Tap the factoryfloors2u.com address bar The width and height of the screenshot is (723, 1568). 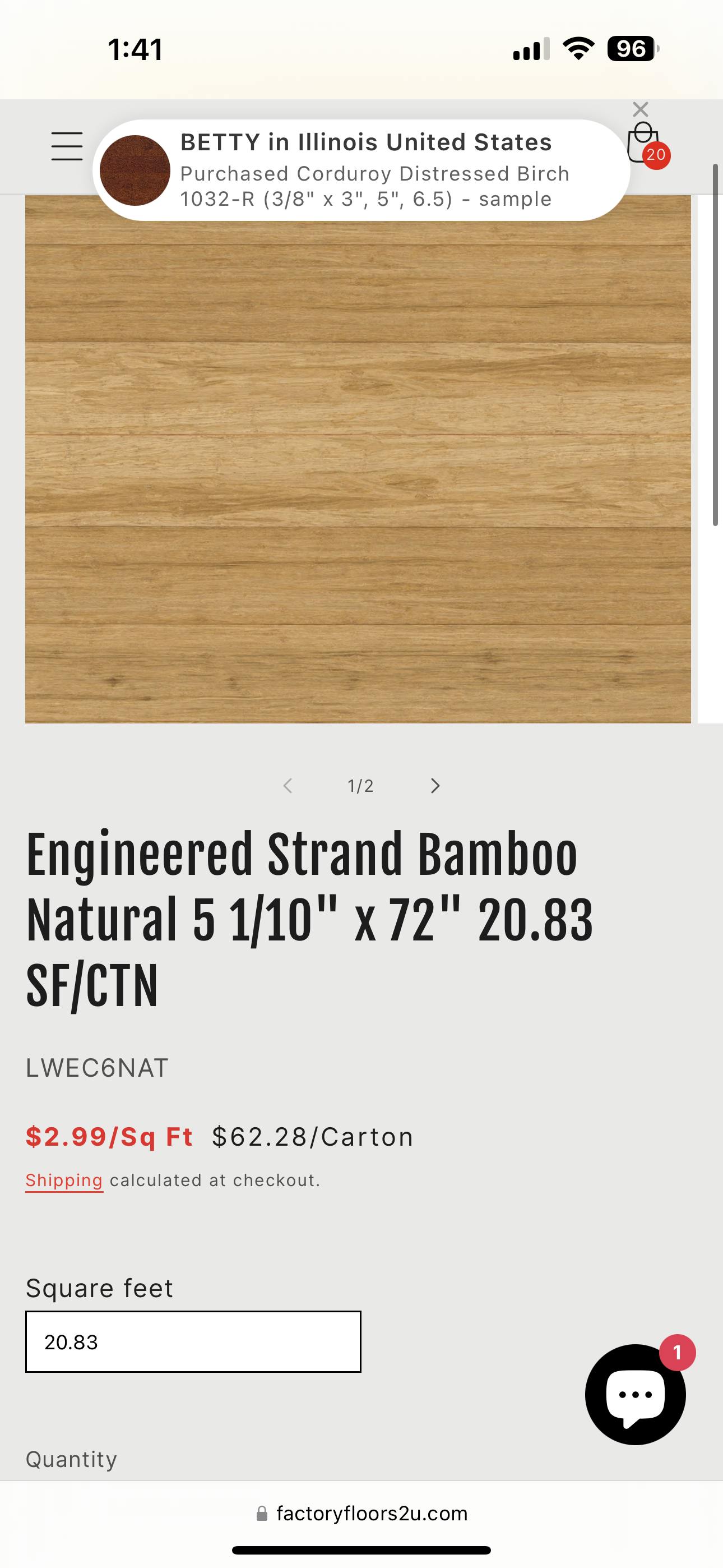[x=361, y=1513]
